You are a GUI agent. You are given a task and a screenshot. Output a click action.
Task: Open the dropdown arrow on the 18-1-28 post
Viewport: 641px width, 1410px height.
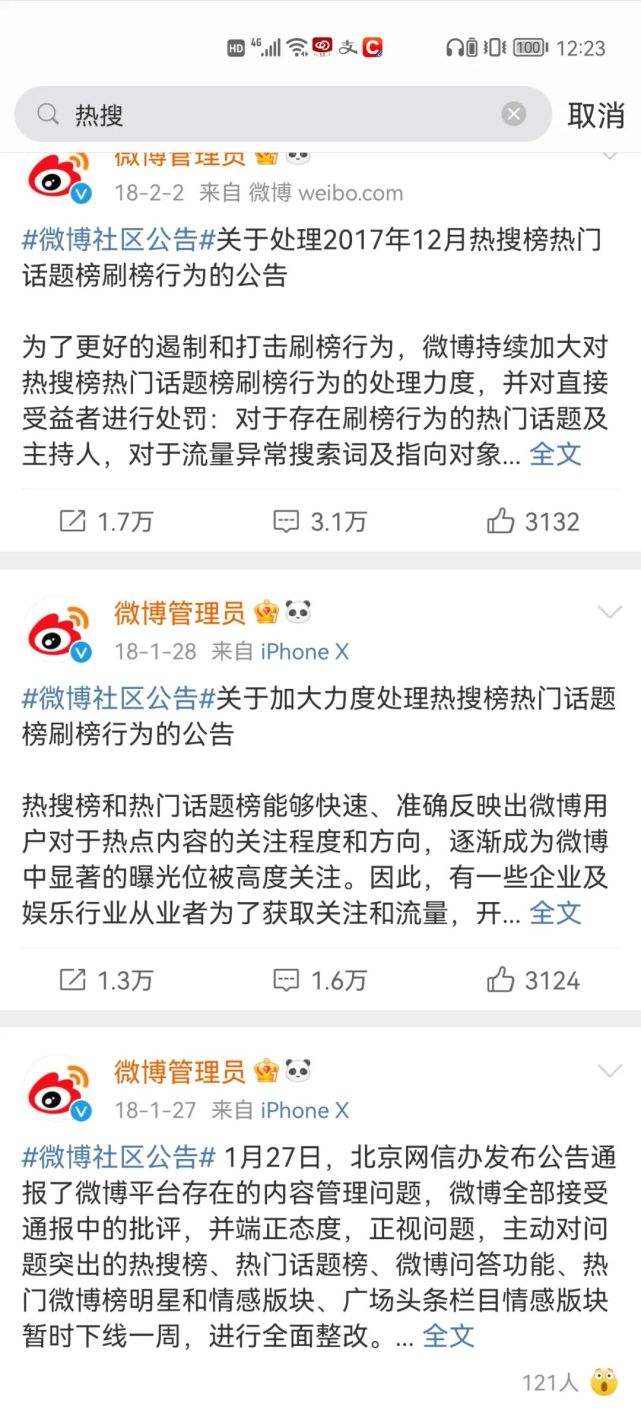tap(609, 612)
